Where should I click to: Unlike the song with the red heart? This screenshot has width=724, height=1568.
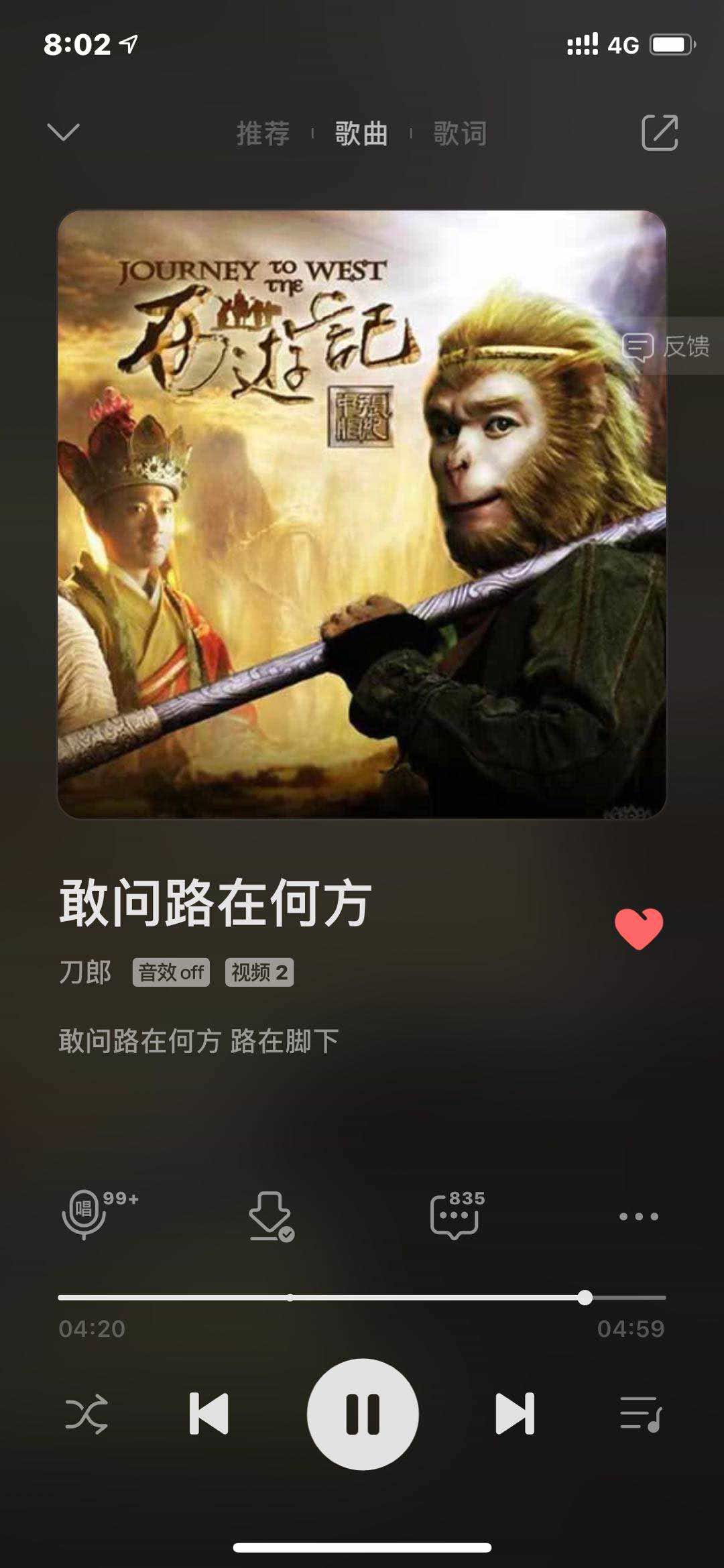click(639, 928)
